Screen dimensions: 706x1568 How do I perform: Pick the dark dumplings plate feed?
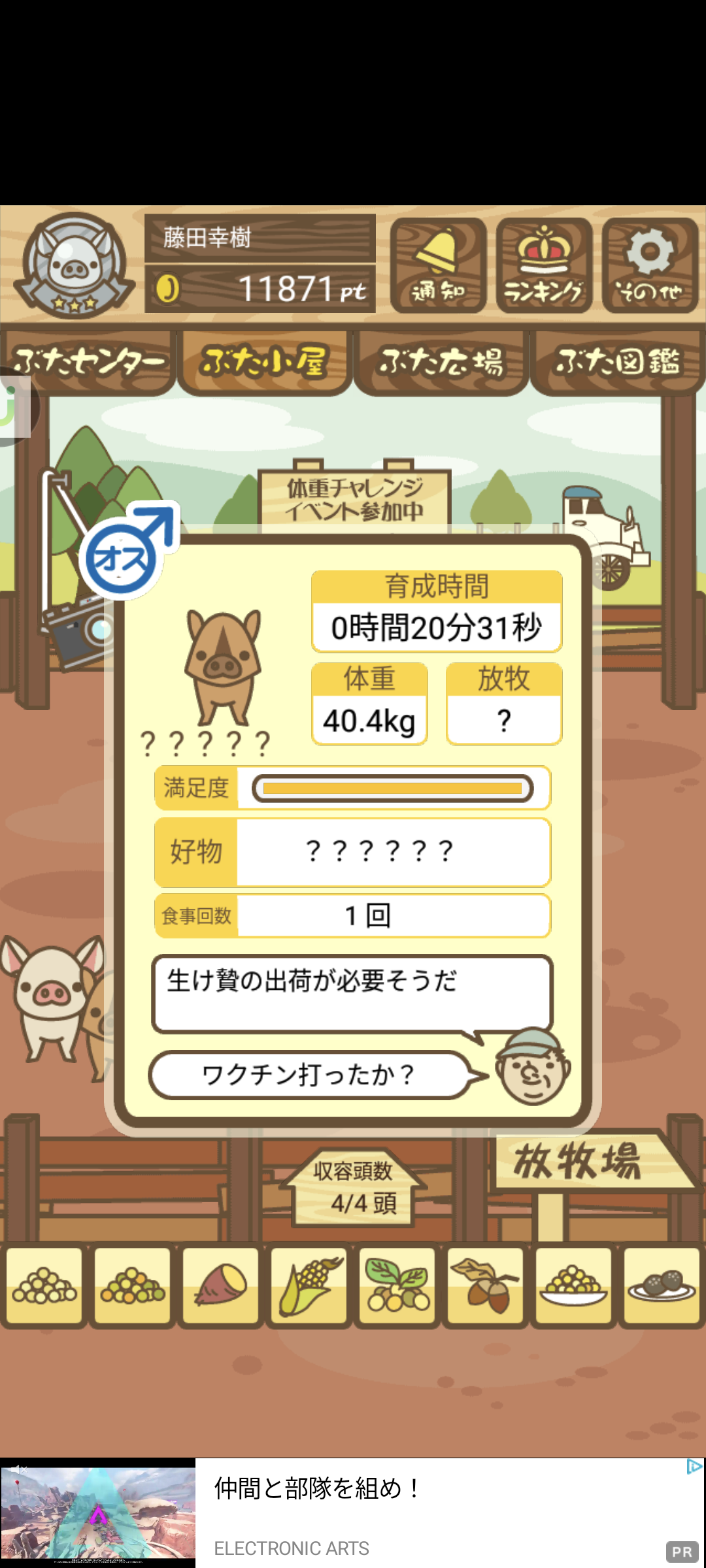pos(662,1285)
